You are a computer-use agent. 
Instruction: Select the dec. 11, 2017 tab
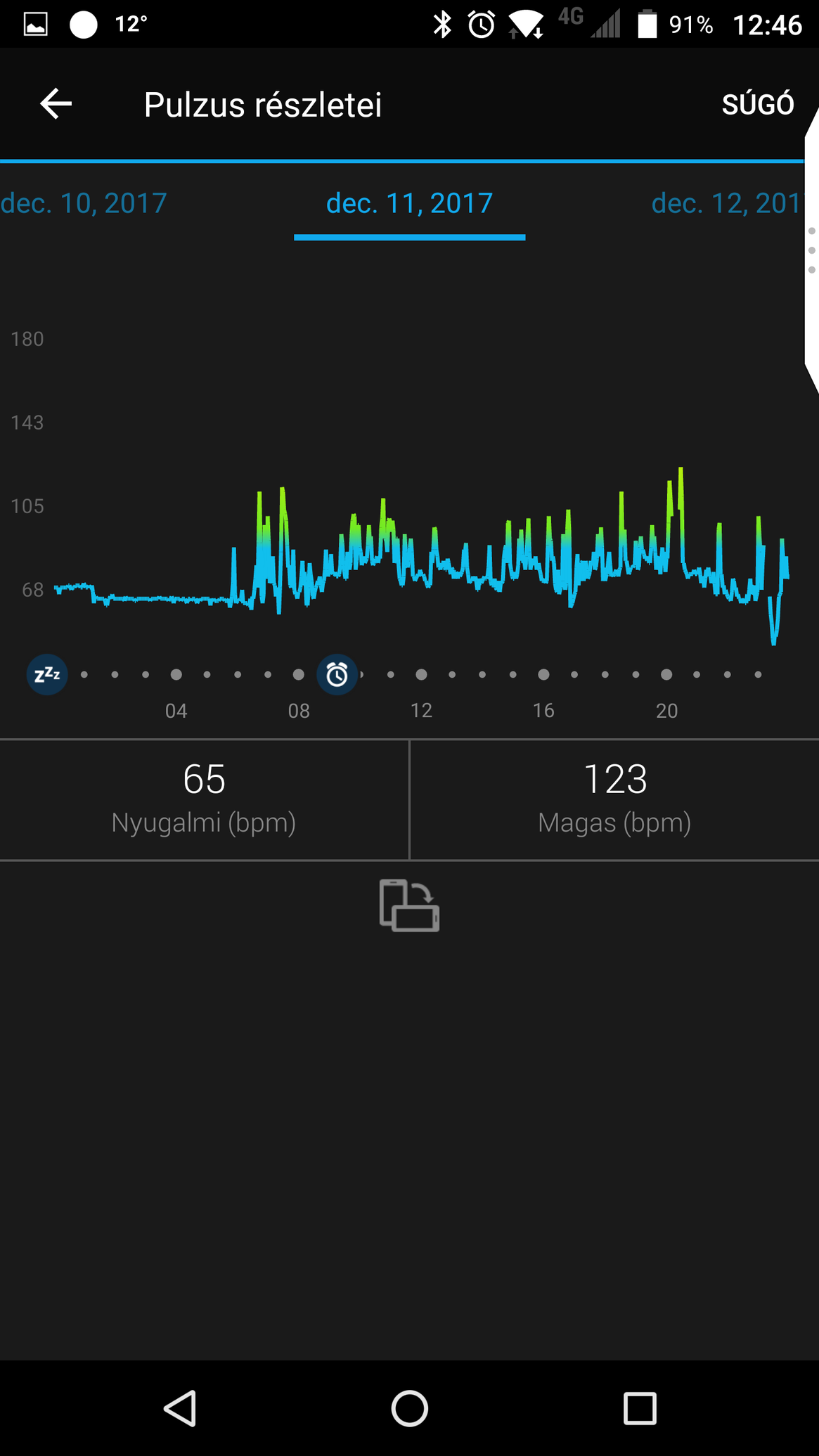point(409,203)
